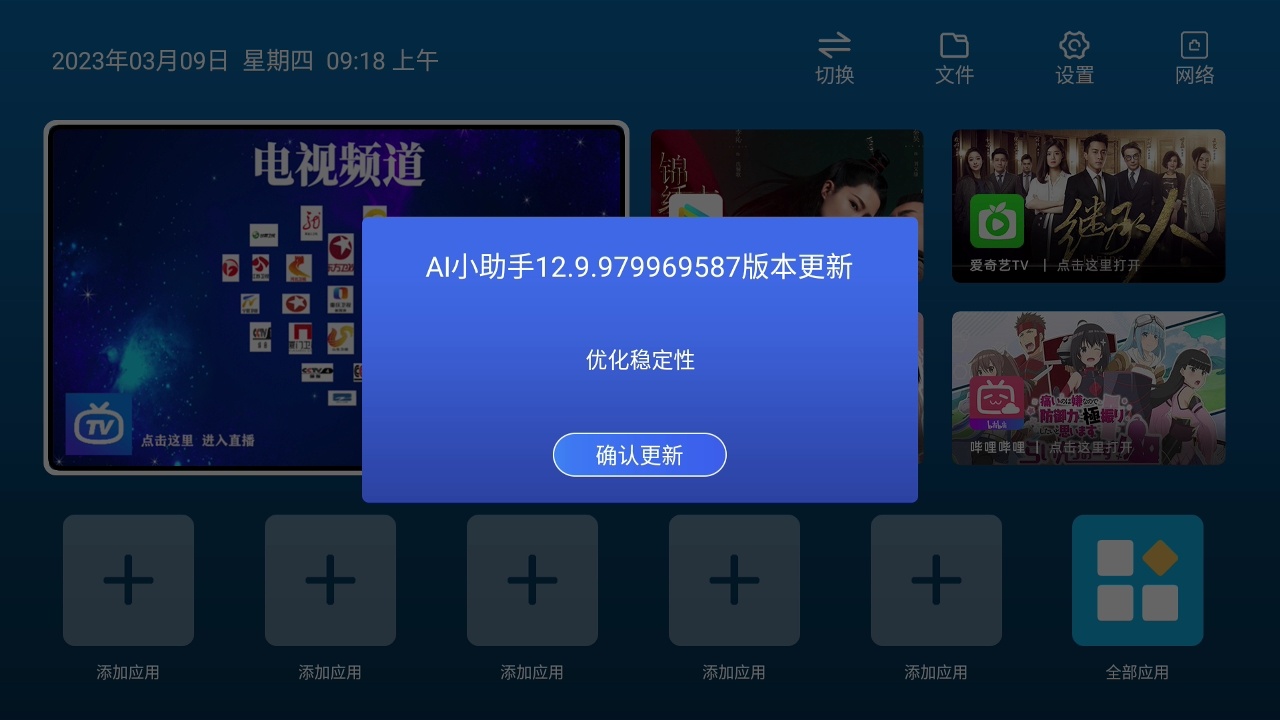Confirm the update with 确认更新

[x=639, y=455]
